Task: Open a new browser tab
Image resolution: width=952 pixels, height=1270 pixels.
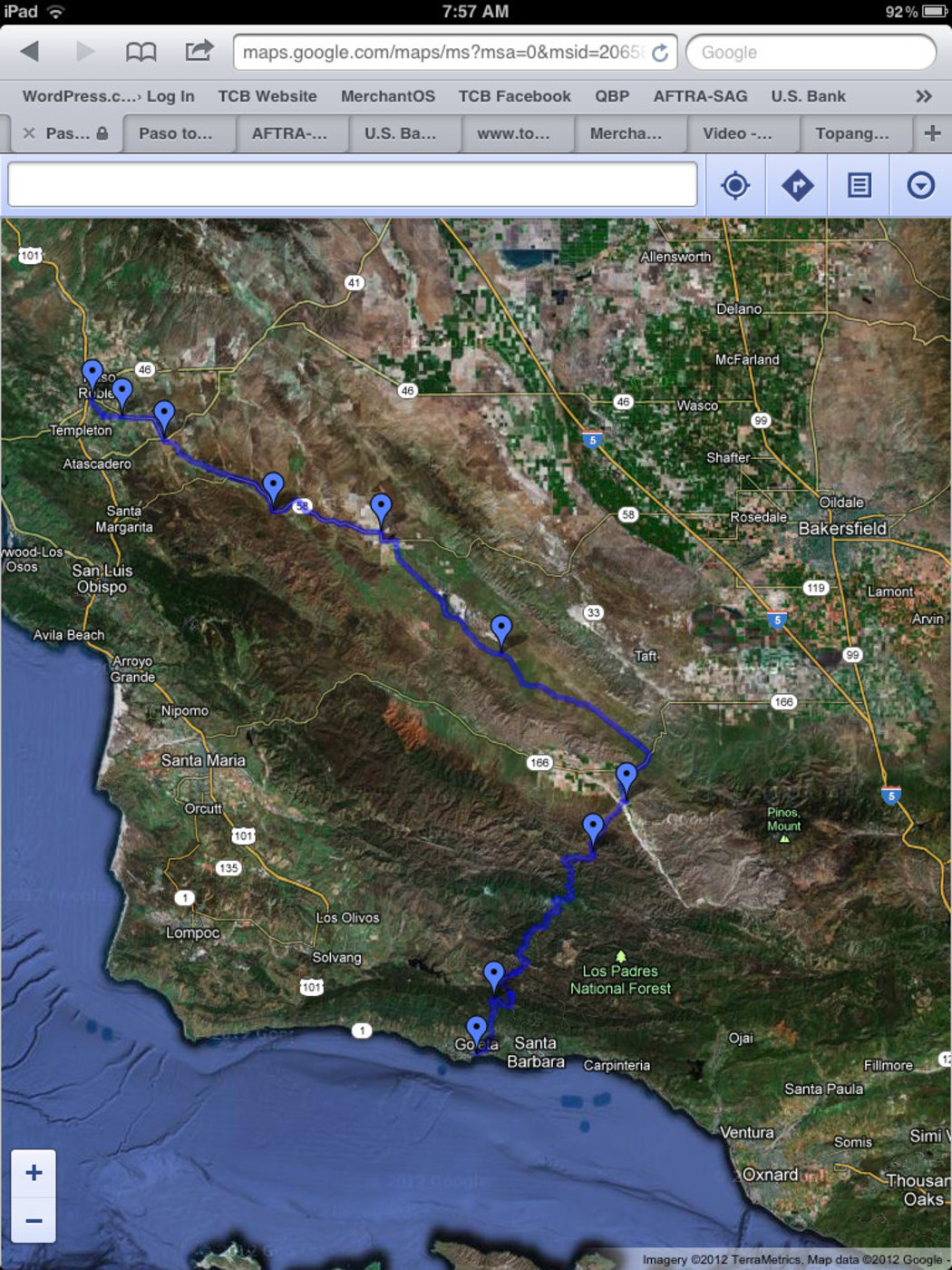Action: point(931,133)
